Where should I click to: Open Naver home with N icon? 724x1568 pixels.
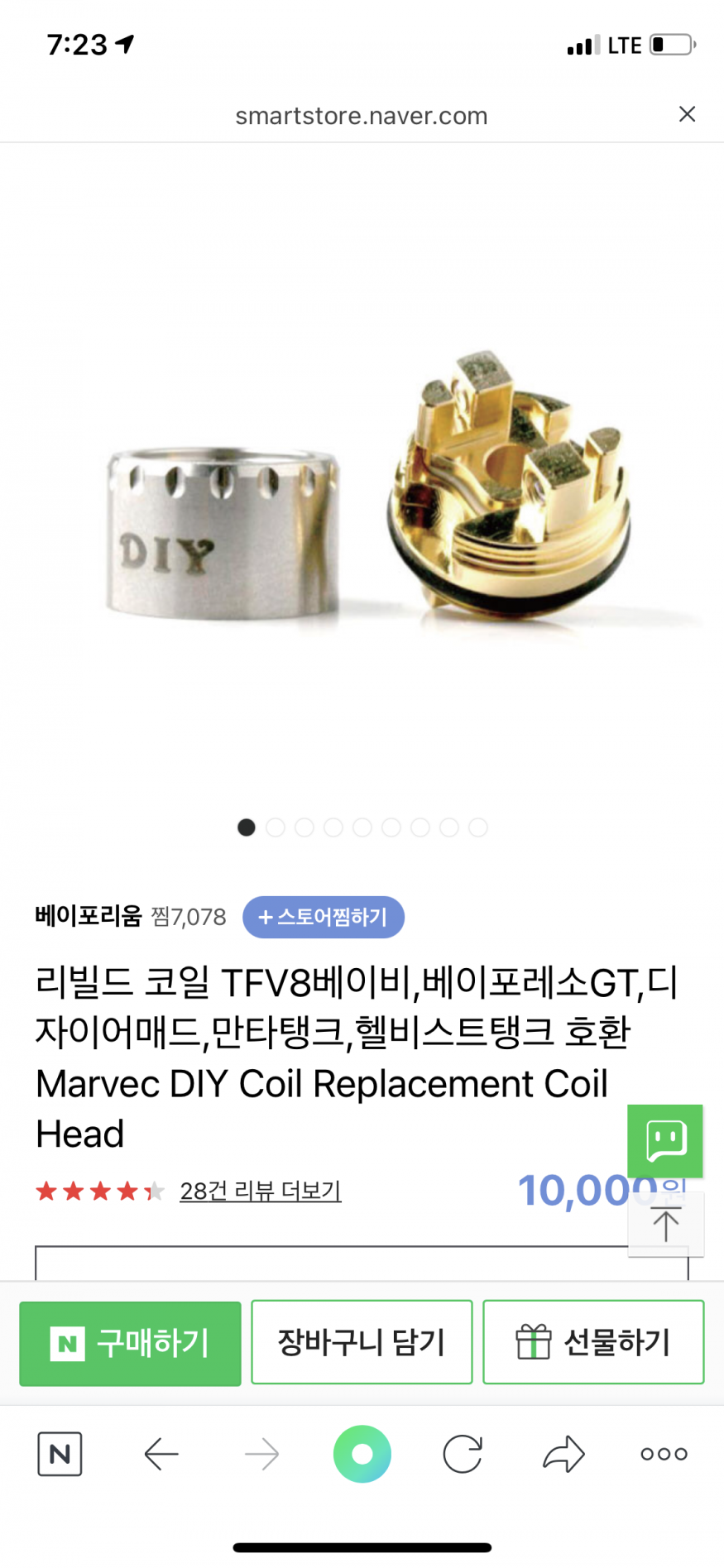tap(60, 1454)
